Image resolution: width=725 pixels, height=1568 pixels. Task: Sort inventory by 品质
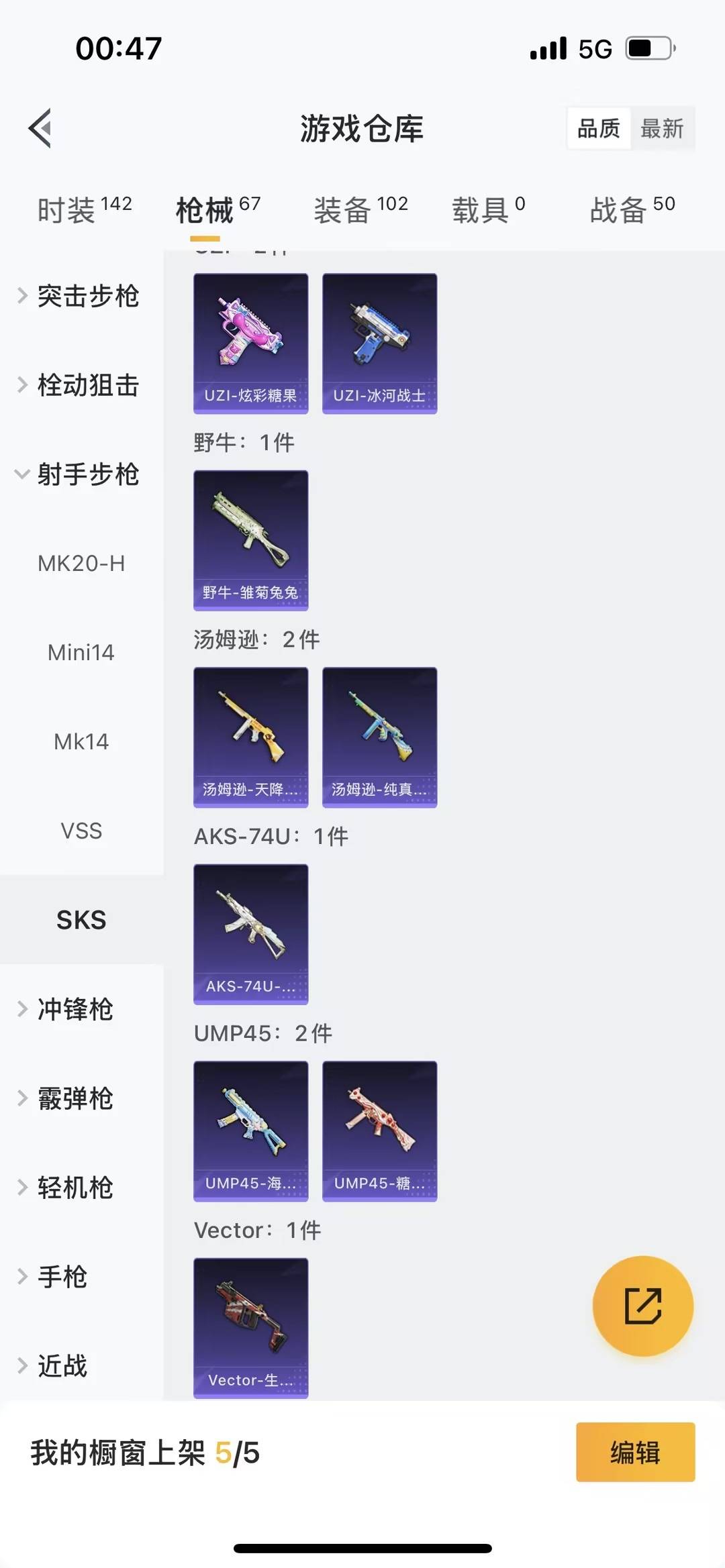(x=599, y=129)
